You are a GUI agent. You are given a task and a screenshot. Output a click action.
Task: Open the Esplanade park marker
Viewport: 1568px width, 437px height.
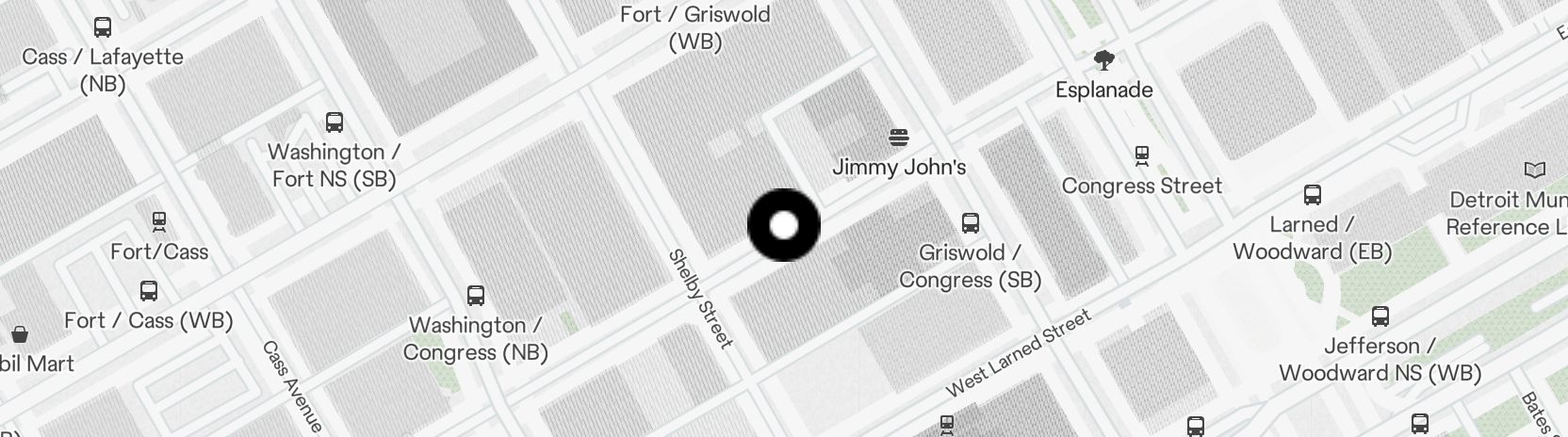coord(1104,61)
